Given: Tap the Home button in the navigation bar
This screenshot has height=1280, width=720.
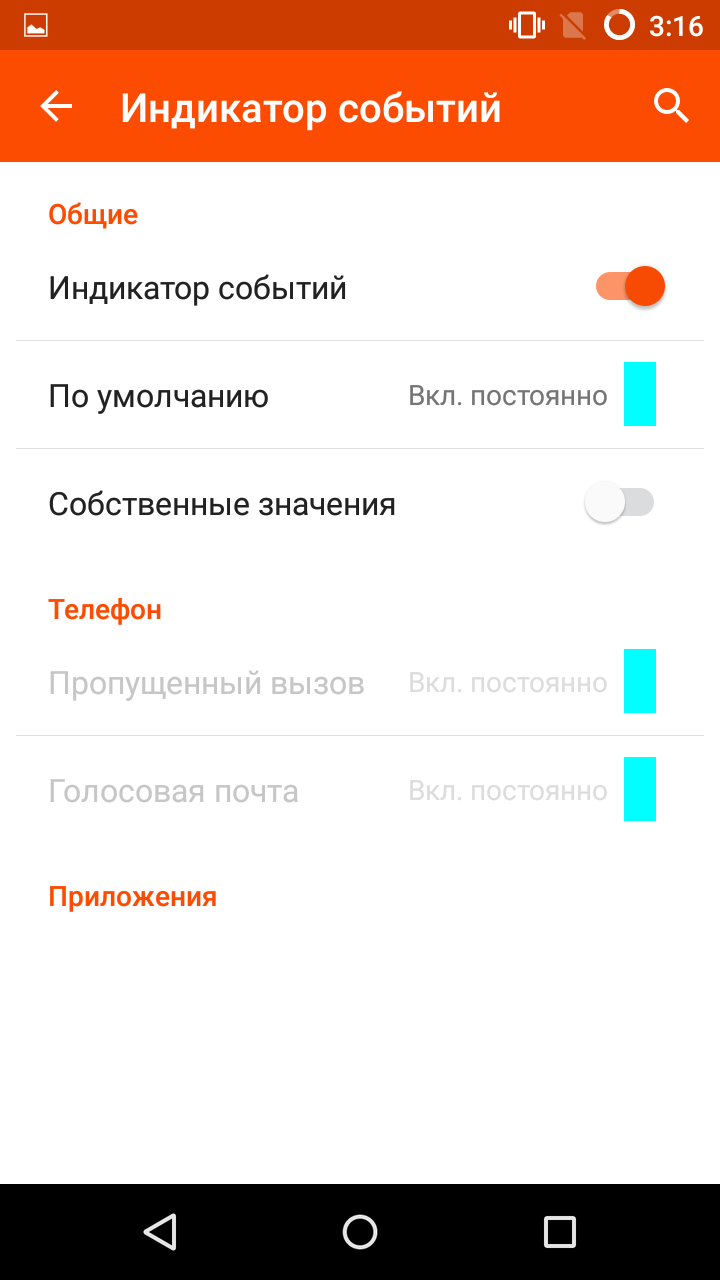Looking at the screenshot, I should tap(360, 1232).
